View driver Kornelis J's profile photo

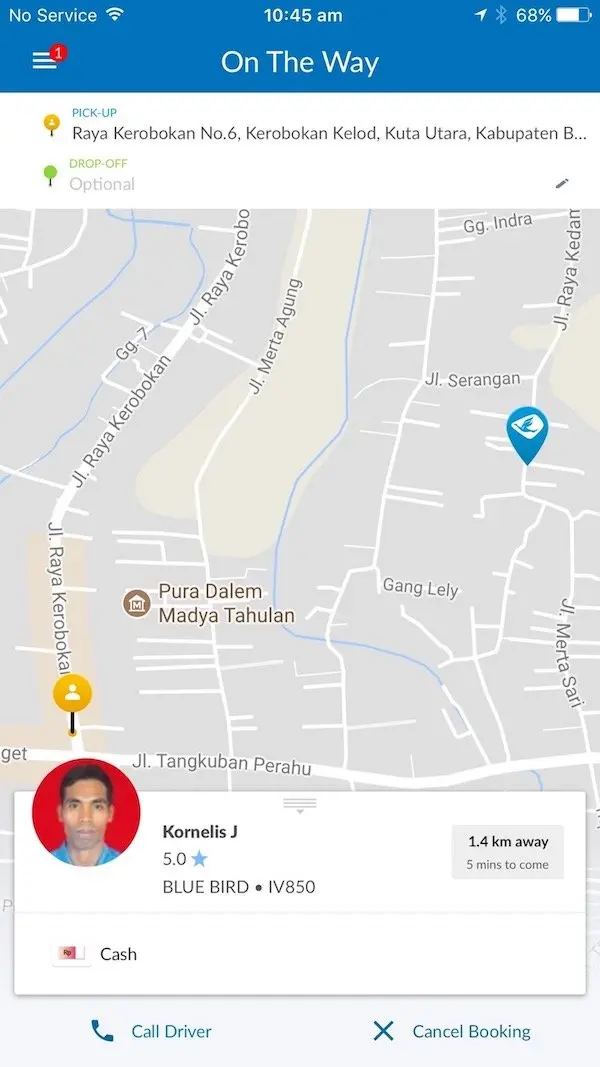point(86,812)
